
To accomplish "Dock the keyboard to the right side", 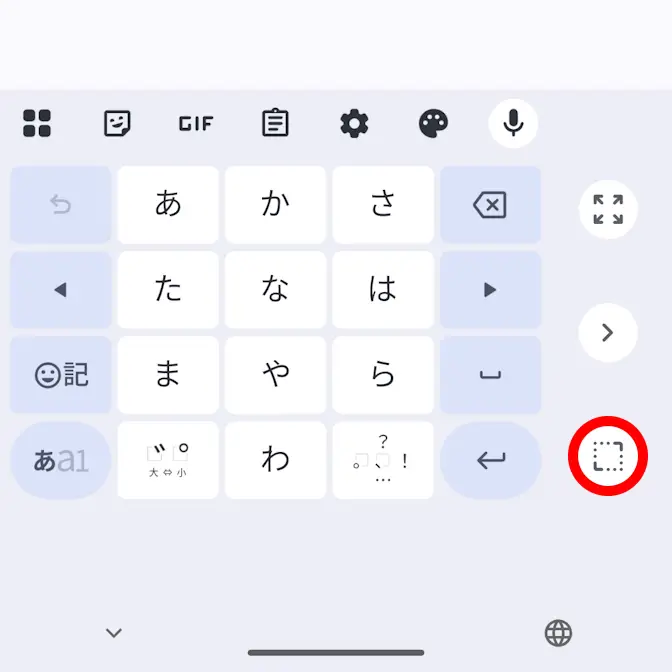I will 608,333.
